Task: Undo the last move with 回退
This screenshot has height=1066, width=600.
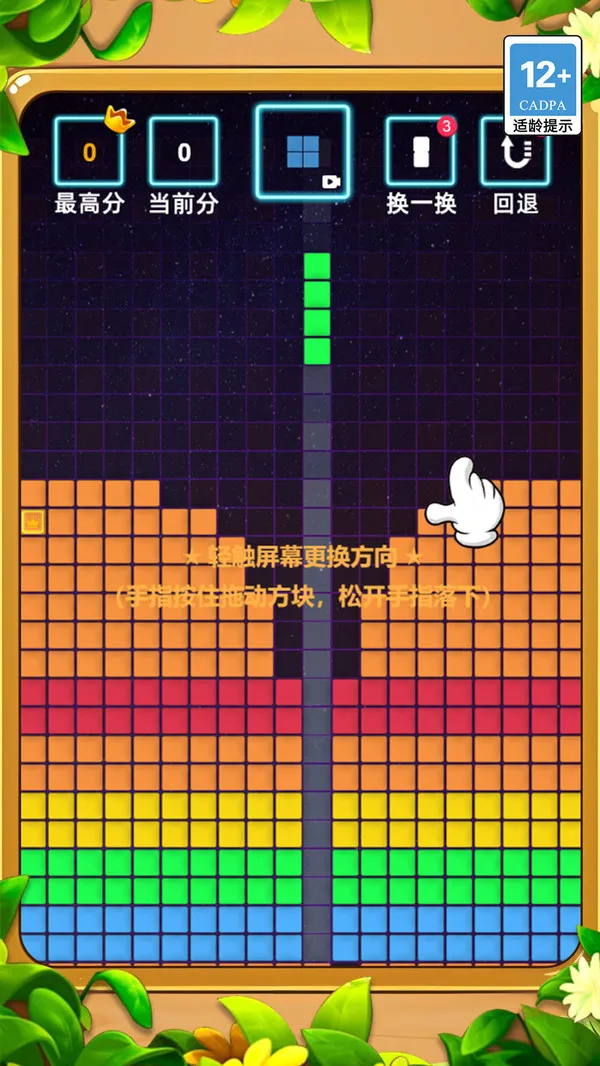Action: (x=515, y=153)
